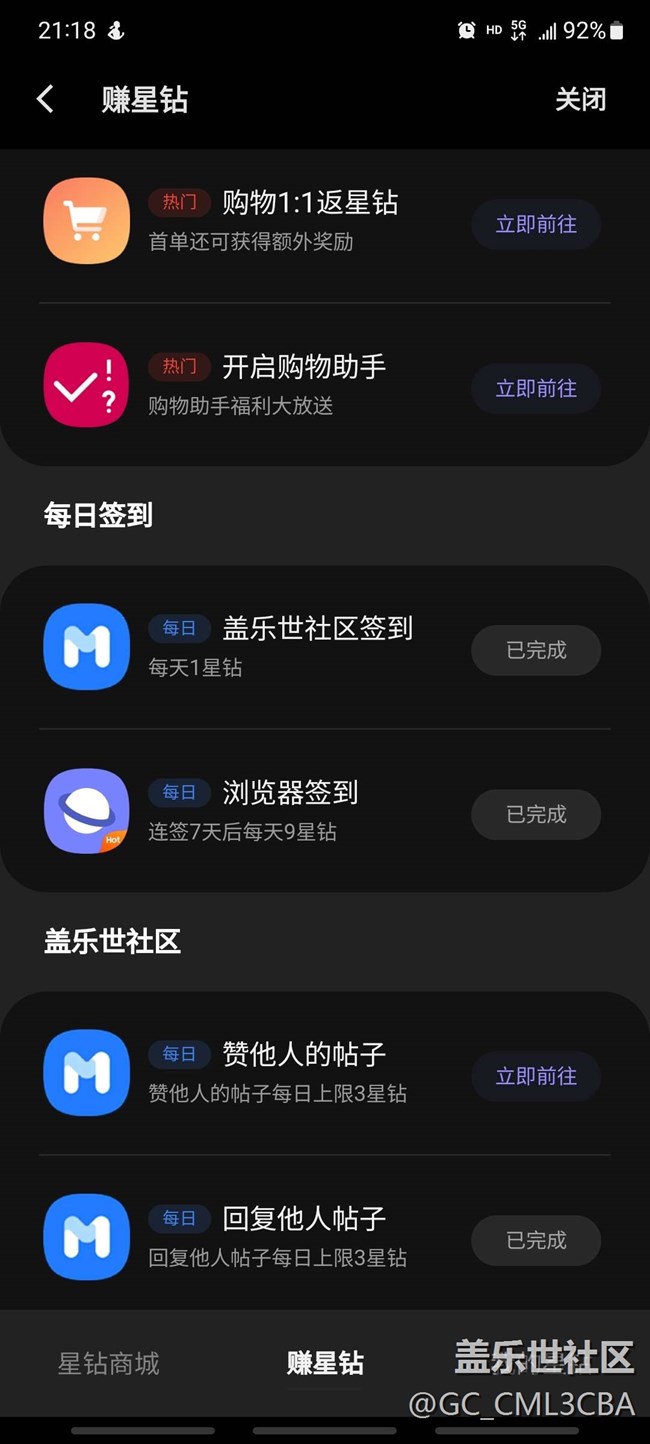Tap 已完成 next to 盖乐世社区签到
650x1444 pixels.
click(x=536, y=650)
